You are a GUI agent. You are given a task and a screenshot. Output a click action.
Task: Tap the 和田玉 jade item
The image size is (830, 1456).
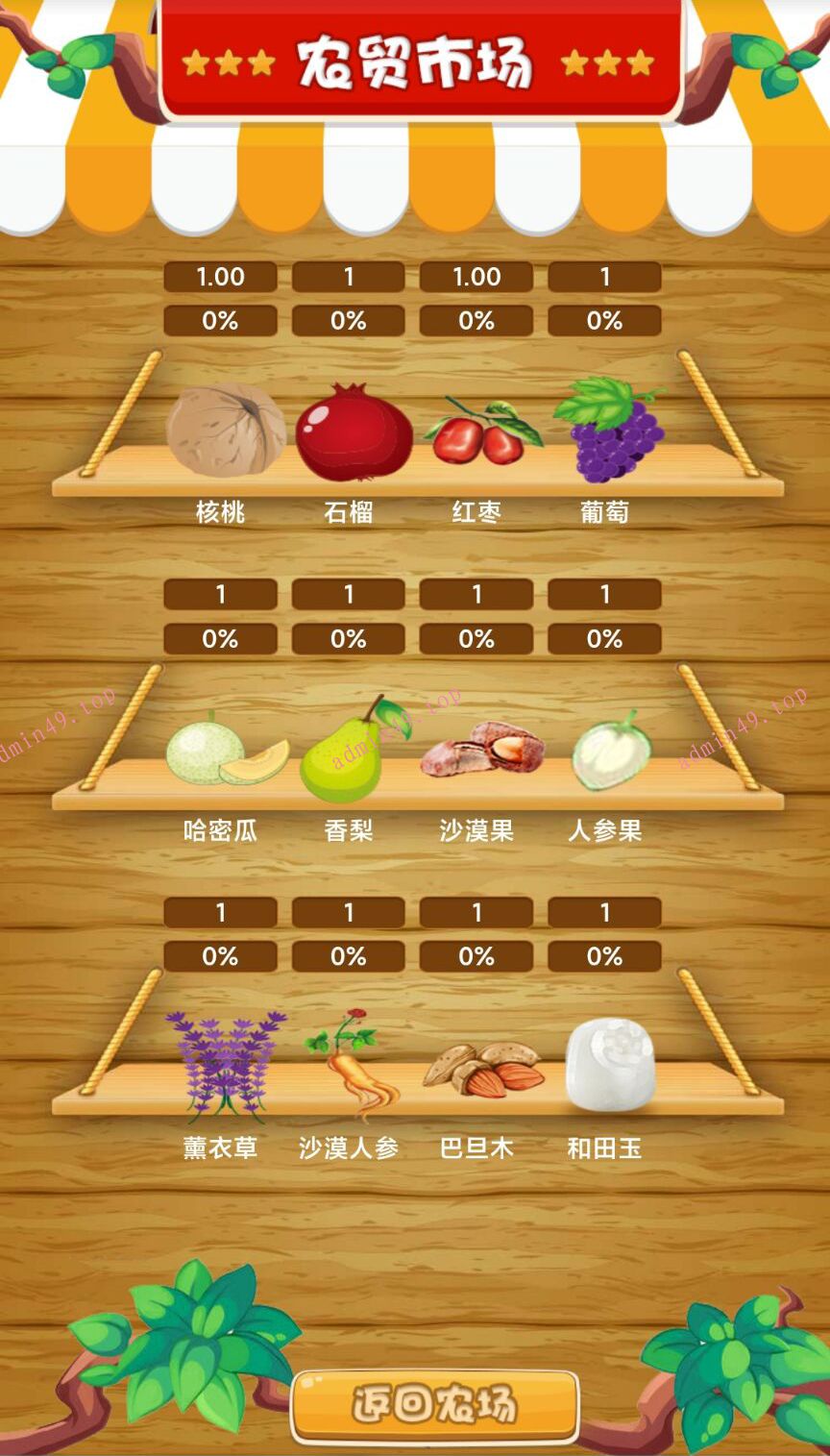(610, 1064)
